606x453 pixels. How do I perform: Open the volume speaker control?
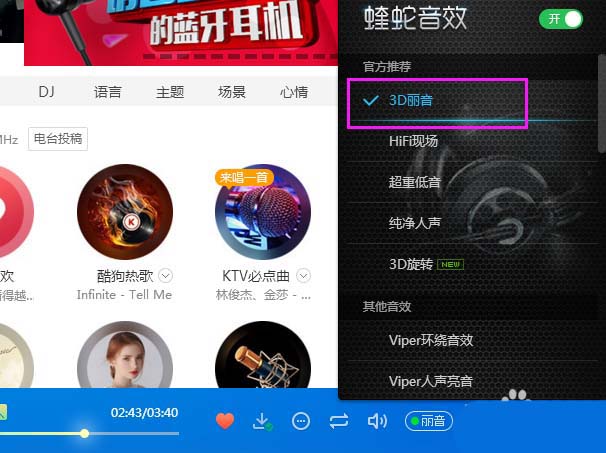(x=377, y=421)
